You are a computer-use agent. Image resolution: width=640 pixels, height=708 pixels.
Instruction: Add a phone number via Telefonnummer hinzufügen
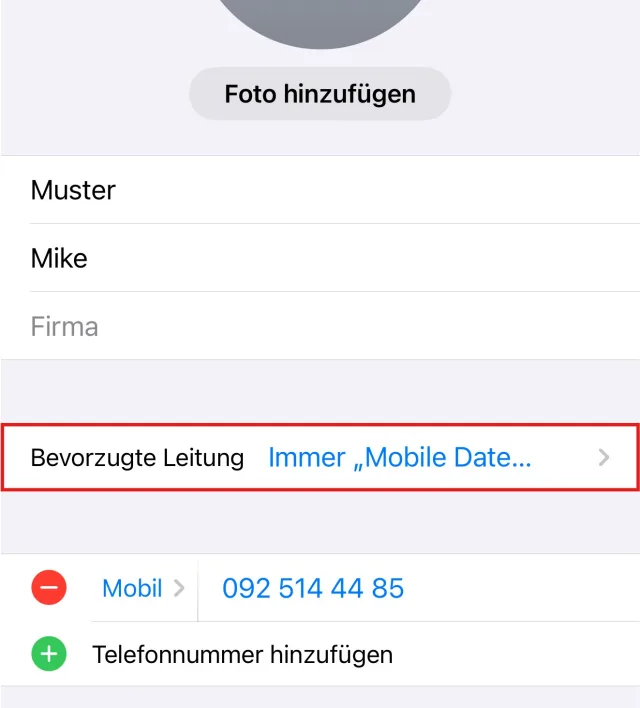click(x=242, y=655)
